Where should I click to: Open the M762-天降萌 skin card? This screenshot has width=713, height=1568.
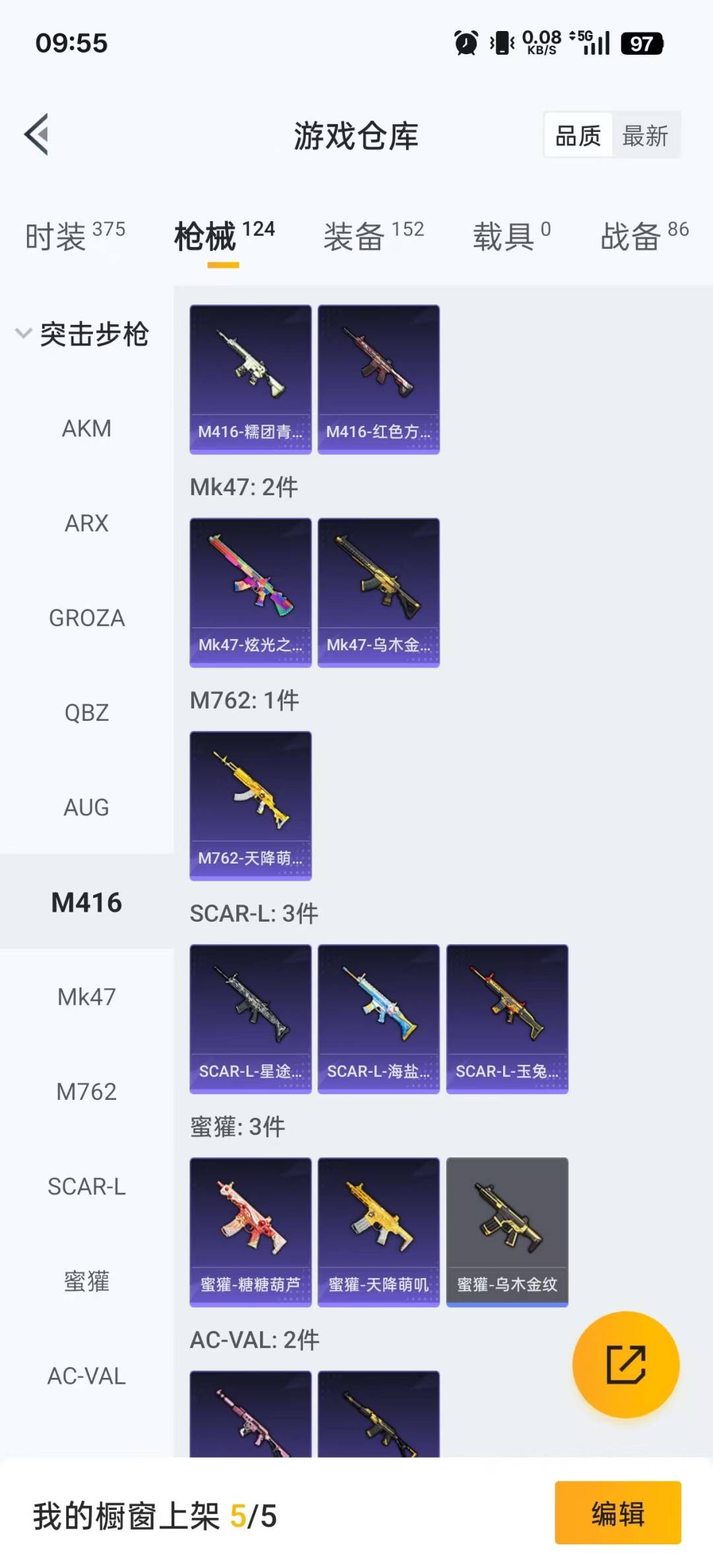(x=250, y=805)
